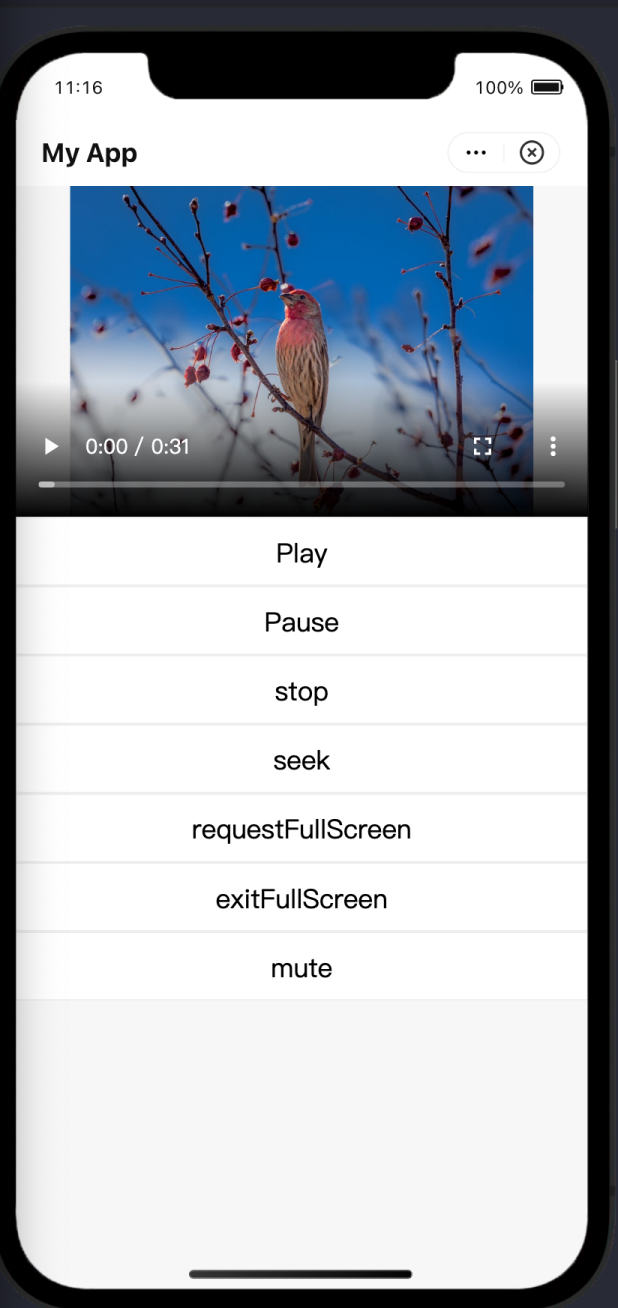Viewport: 618px width, 1308px height.
Task: Choose the seek button
Action: coord(301,760)
